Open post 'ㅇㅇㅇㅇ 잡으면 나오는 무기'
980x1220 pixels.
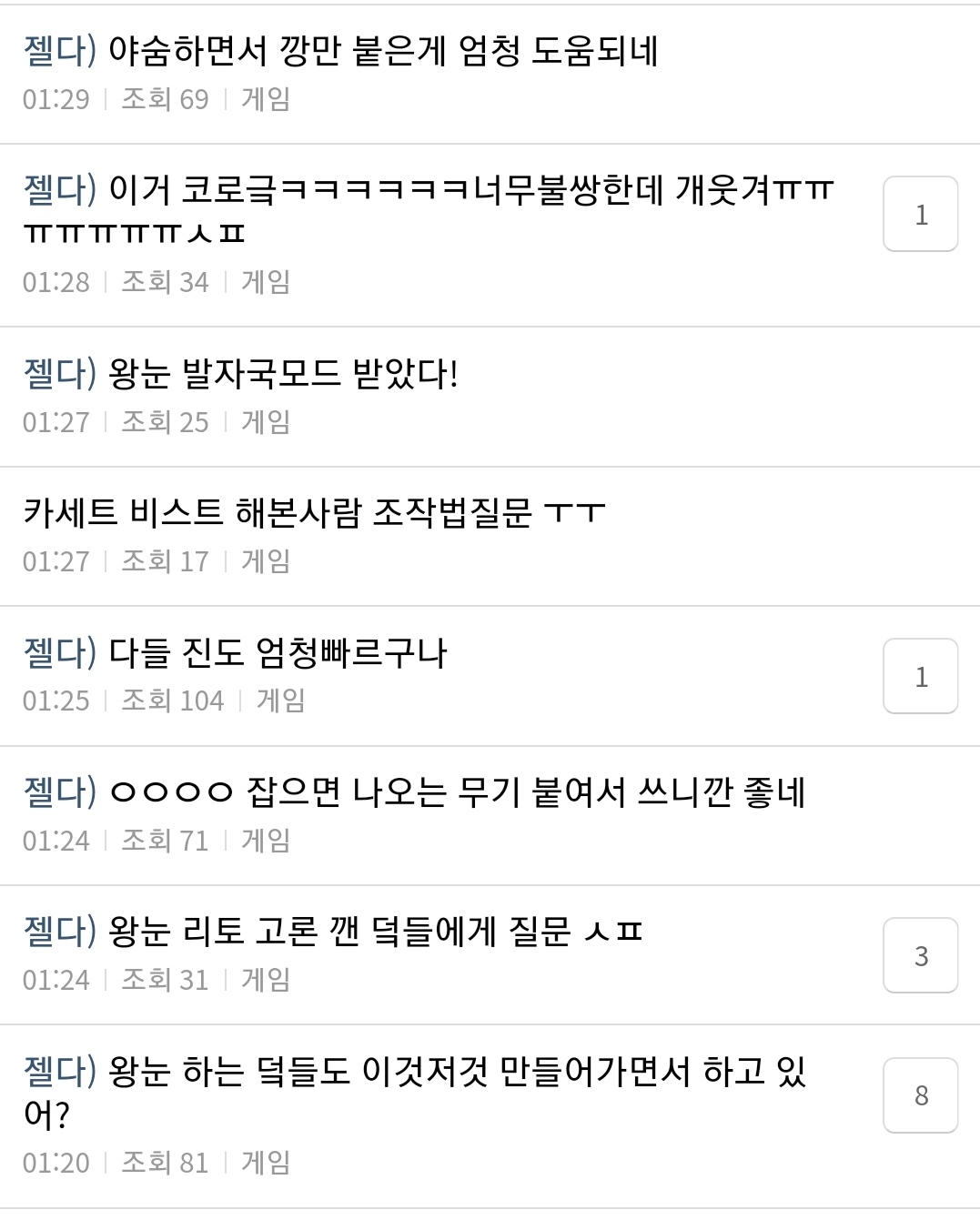coord(414,792)
